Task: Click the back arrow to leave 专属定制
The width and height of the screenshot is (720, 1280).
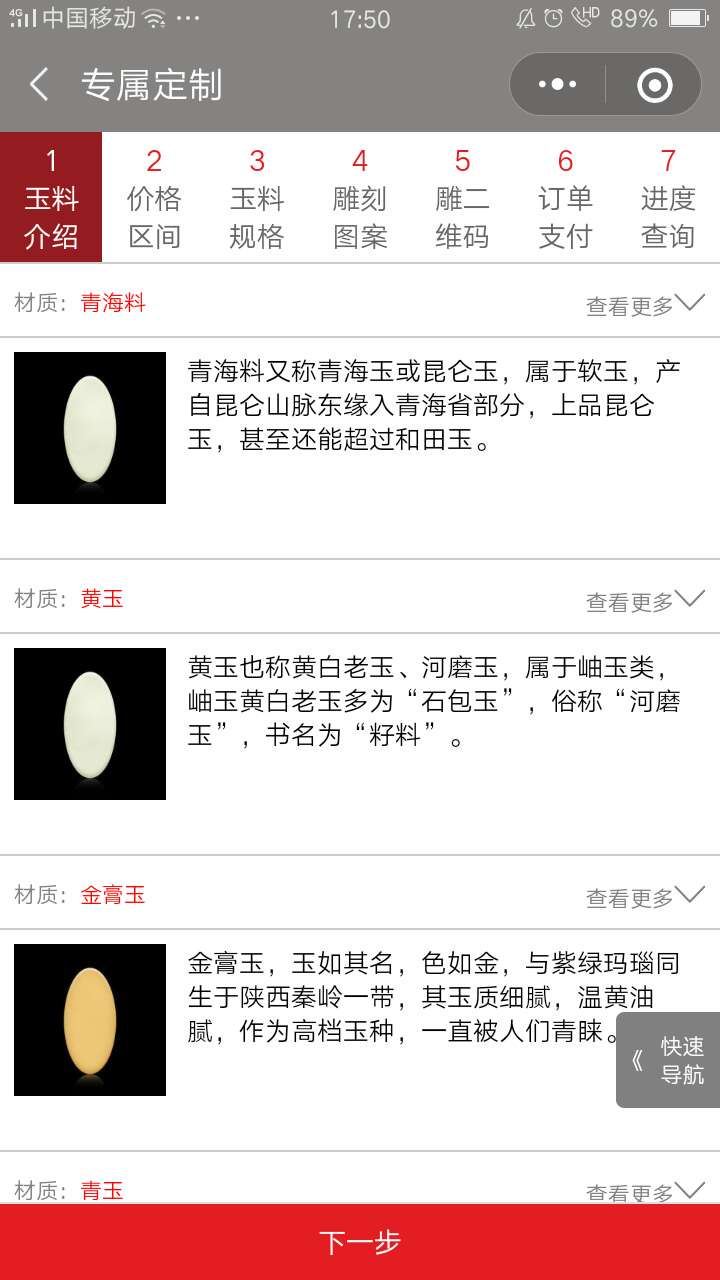Action: 38,85
